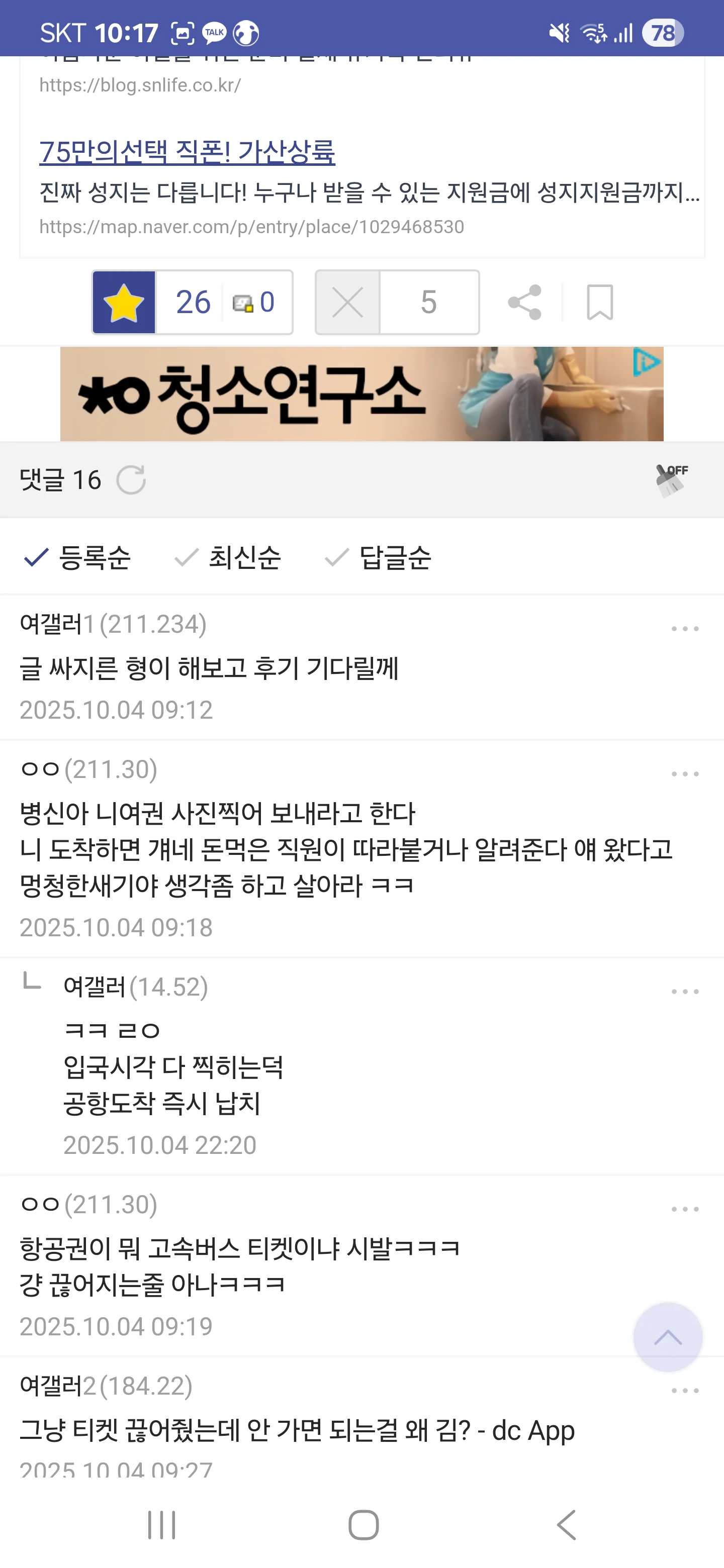Image resolution: width=724 pixels, height=1568 pixels.
Task: Open options for 여갤러 (14.52) reply
Action: pyautogui.click(x=684, y=992)
